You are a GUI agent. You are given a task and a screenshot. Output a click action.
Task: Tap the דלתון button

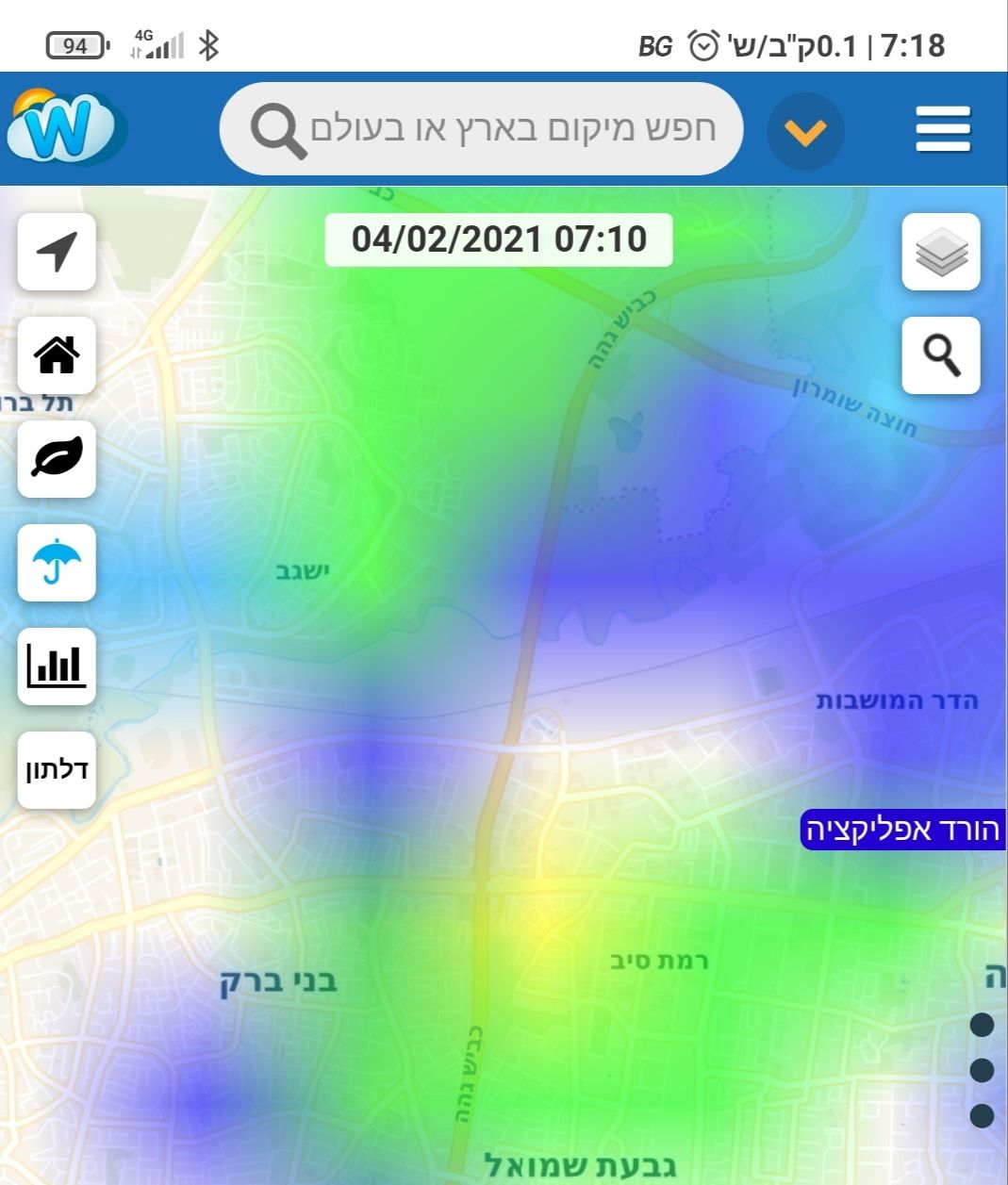click(x=57, y=770)
